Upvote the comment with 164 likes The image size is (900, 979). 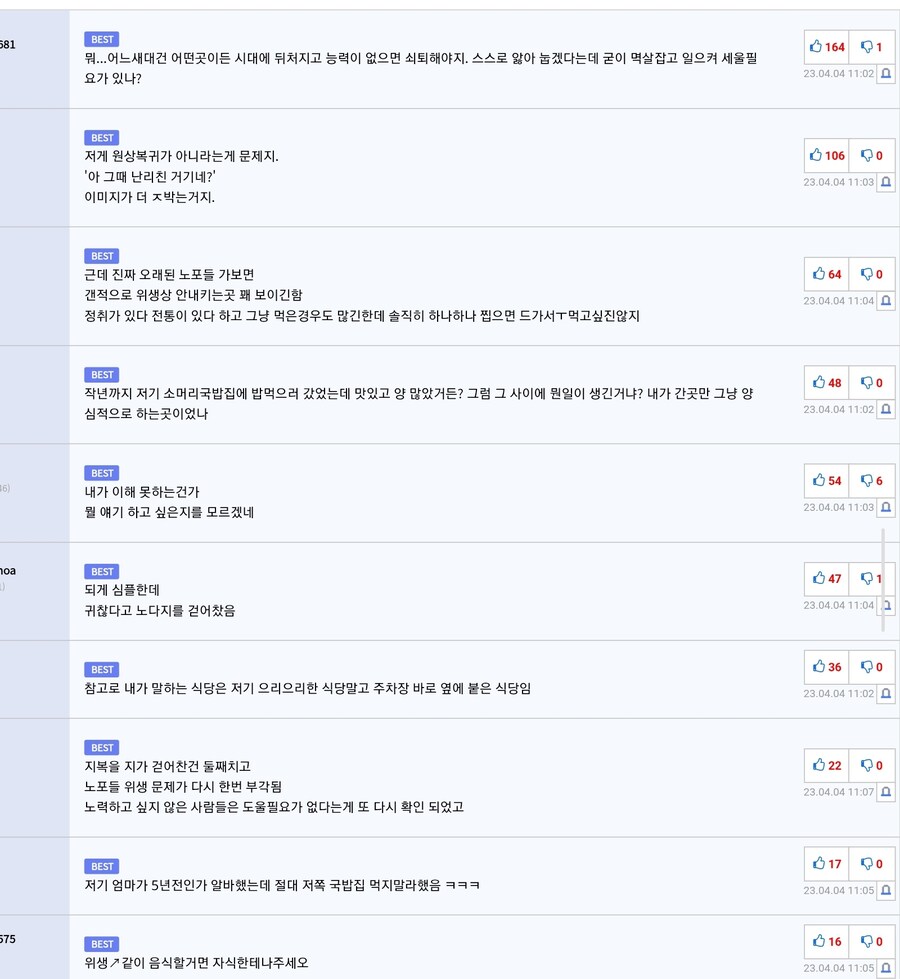coord(824,46)
